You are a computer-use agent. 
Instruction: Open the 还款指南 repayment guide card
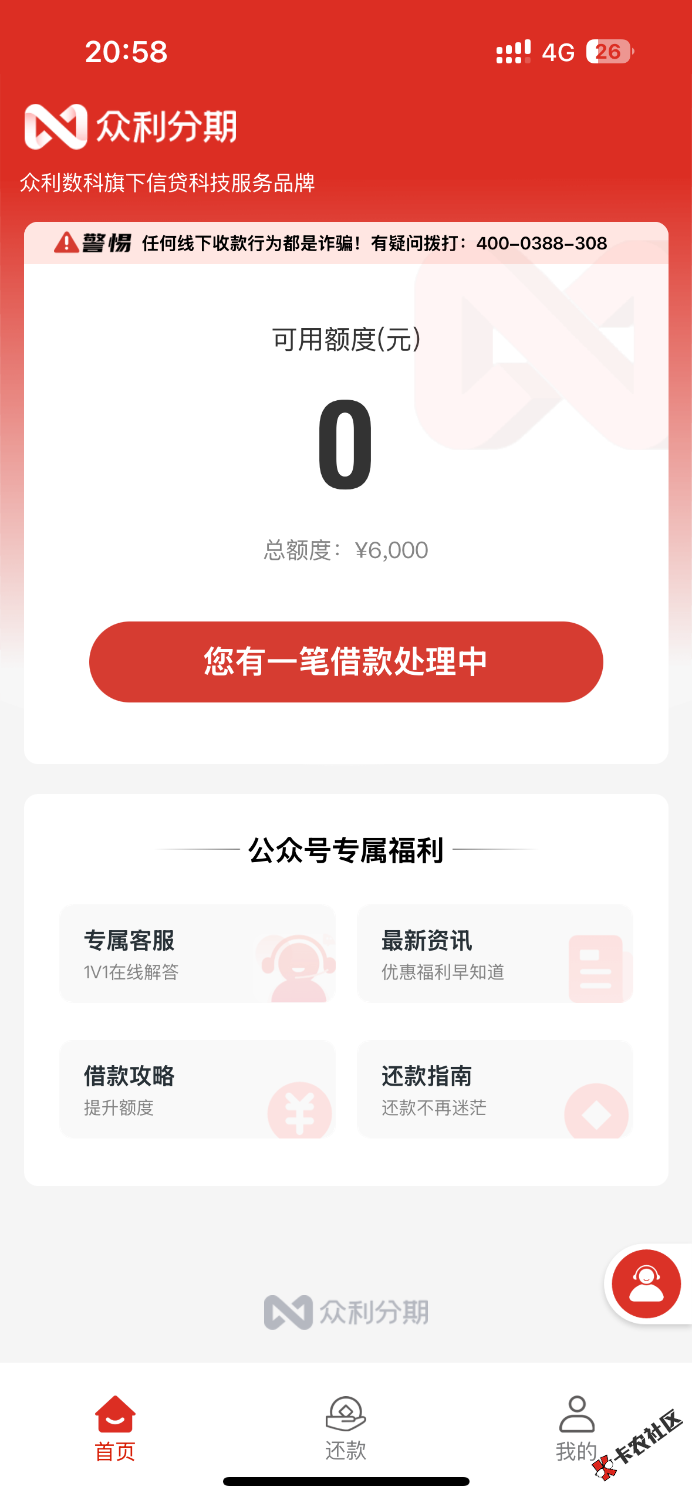tap(495, 1089)
